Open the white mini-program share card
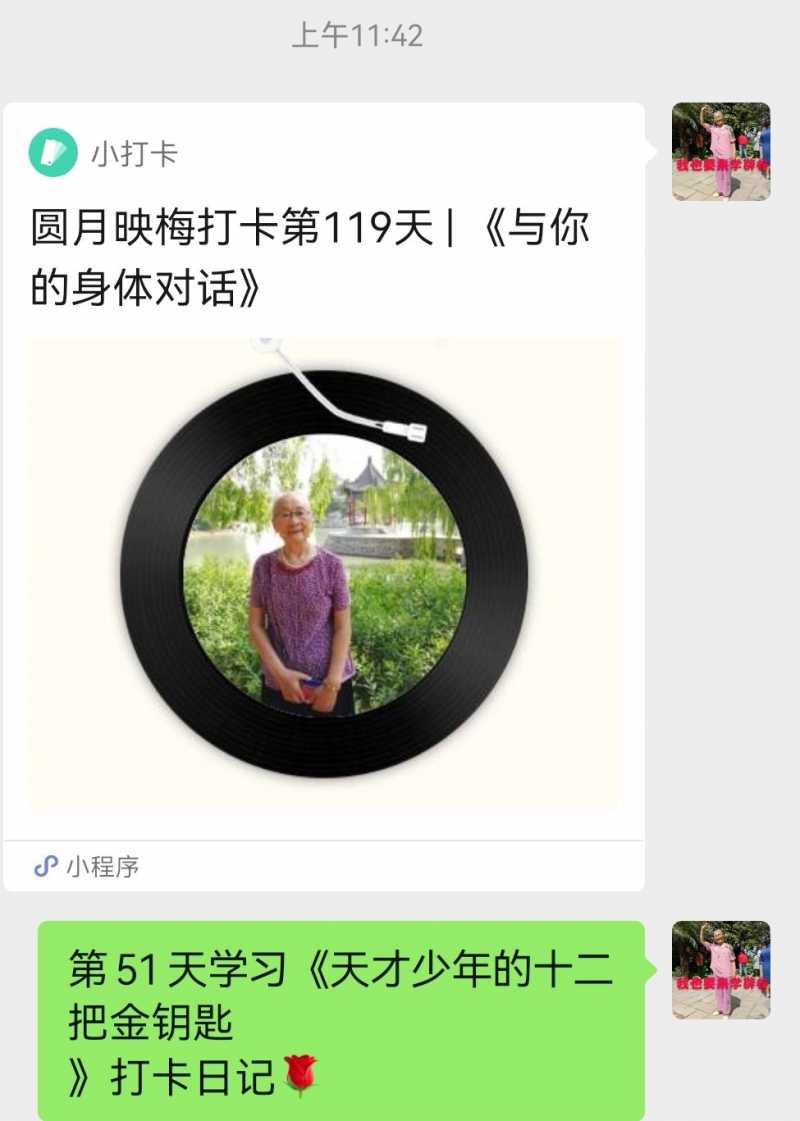 [330, 490]
